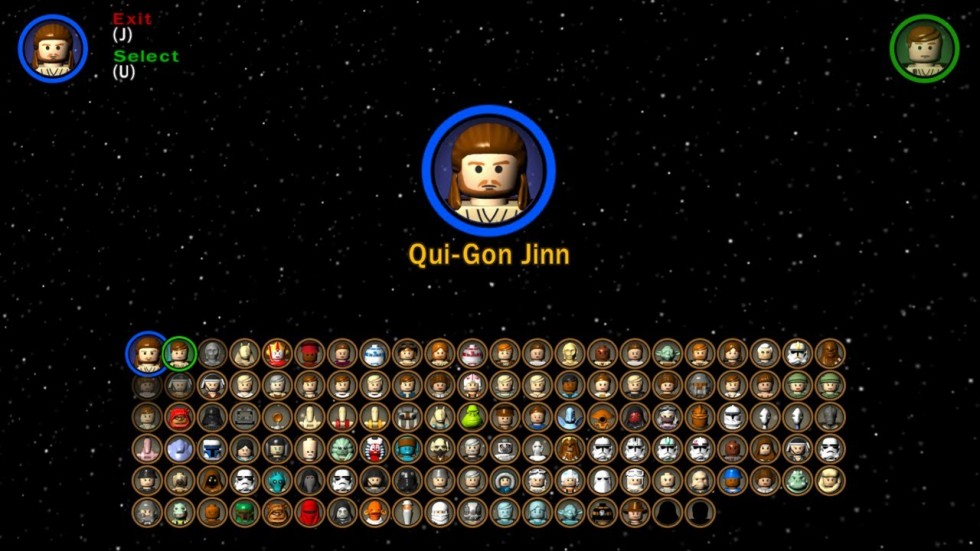This screenshot has height=551, width=980.
Task: Select Yoda from the top row
Action: point(667,353)
